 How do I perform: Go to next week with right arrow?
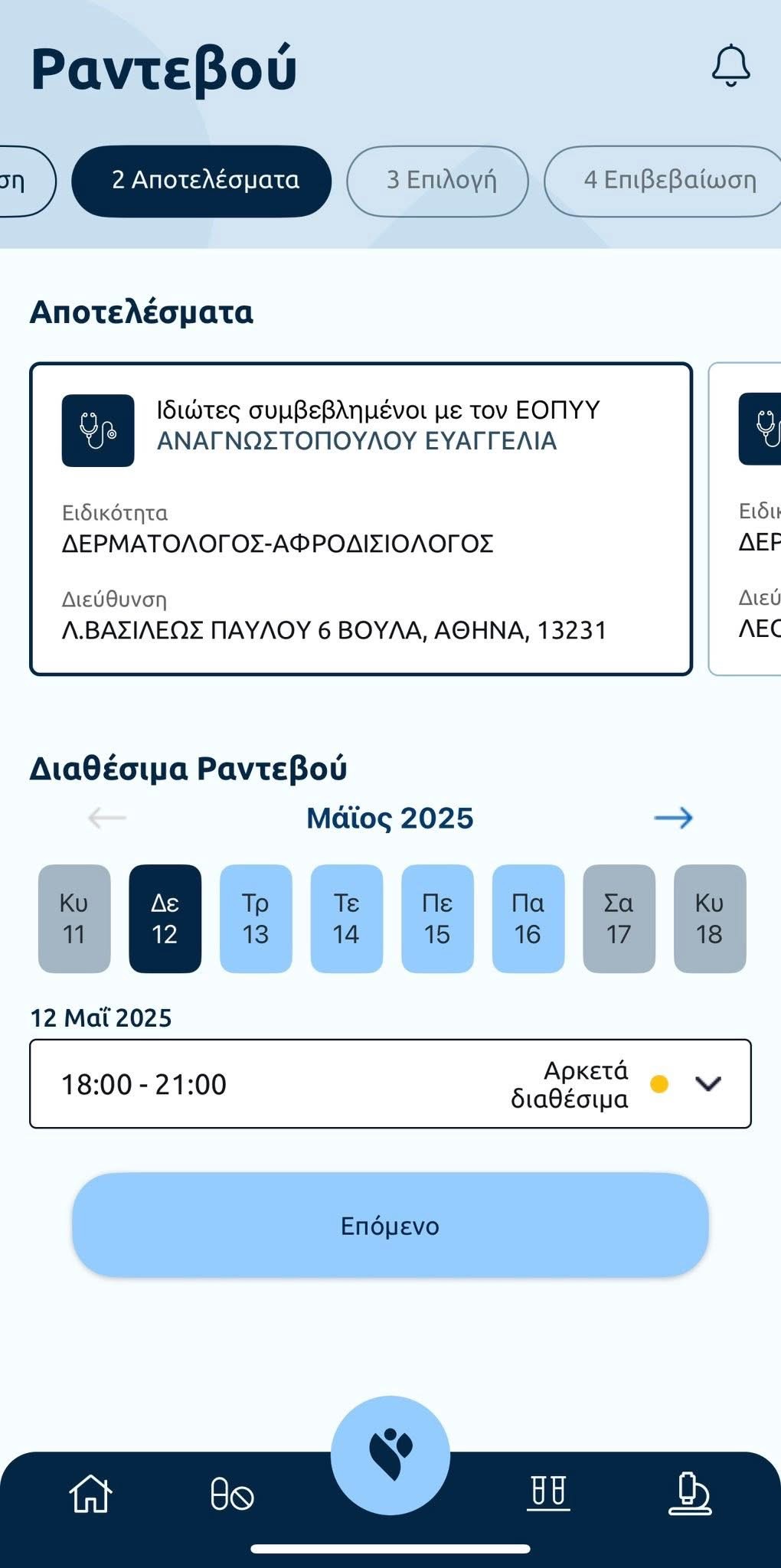(673, 818)
